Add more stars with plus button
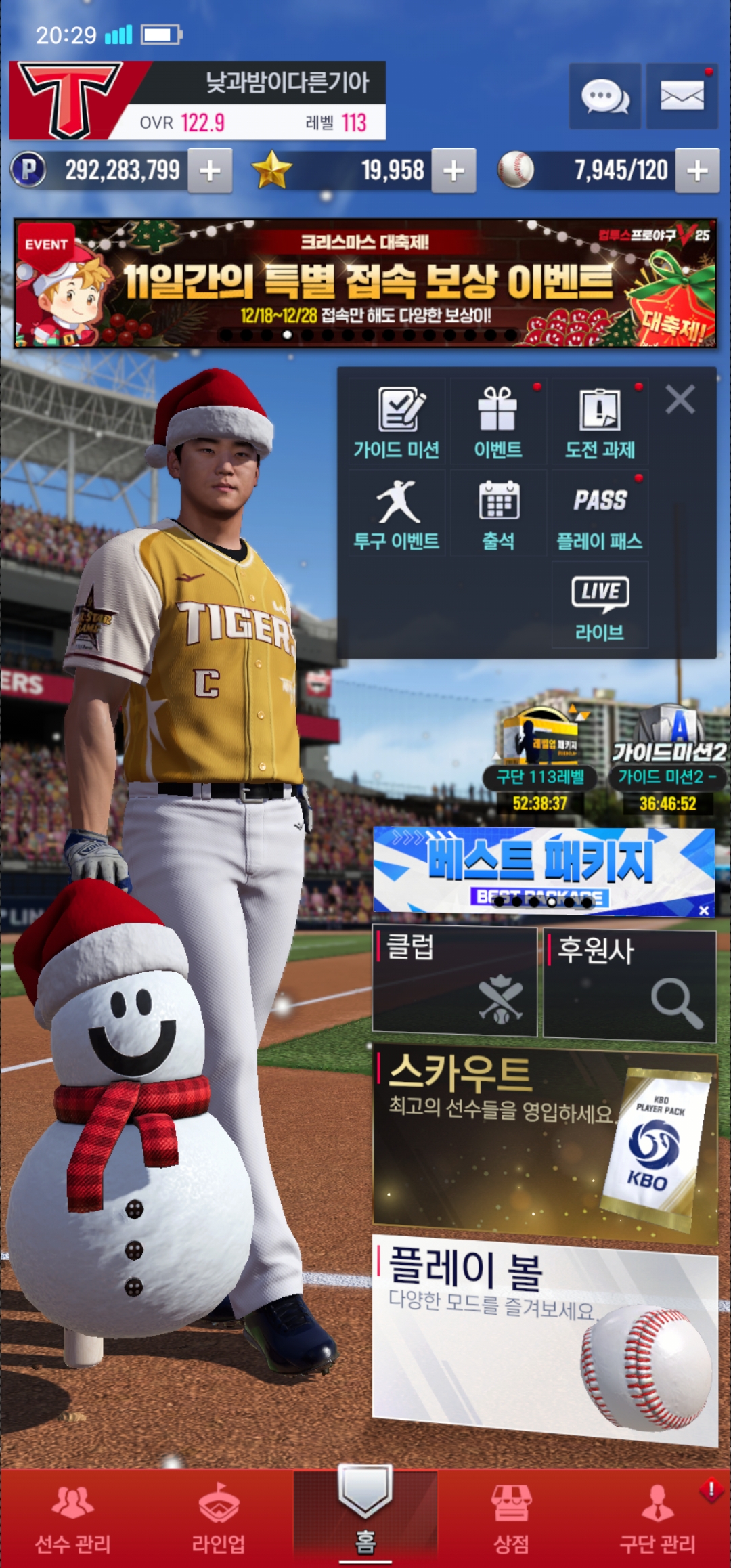 point(453,171)
